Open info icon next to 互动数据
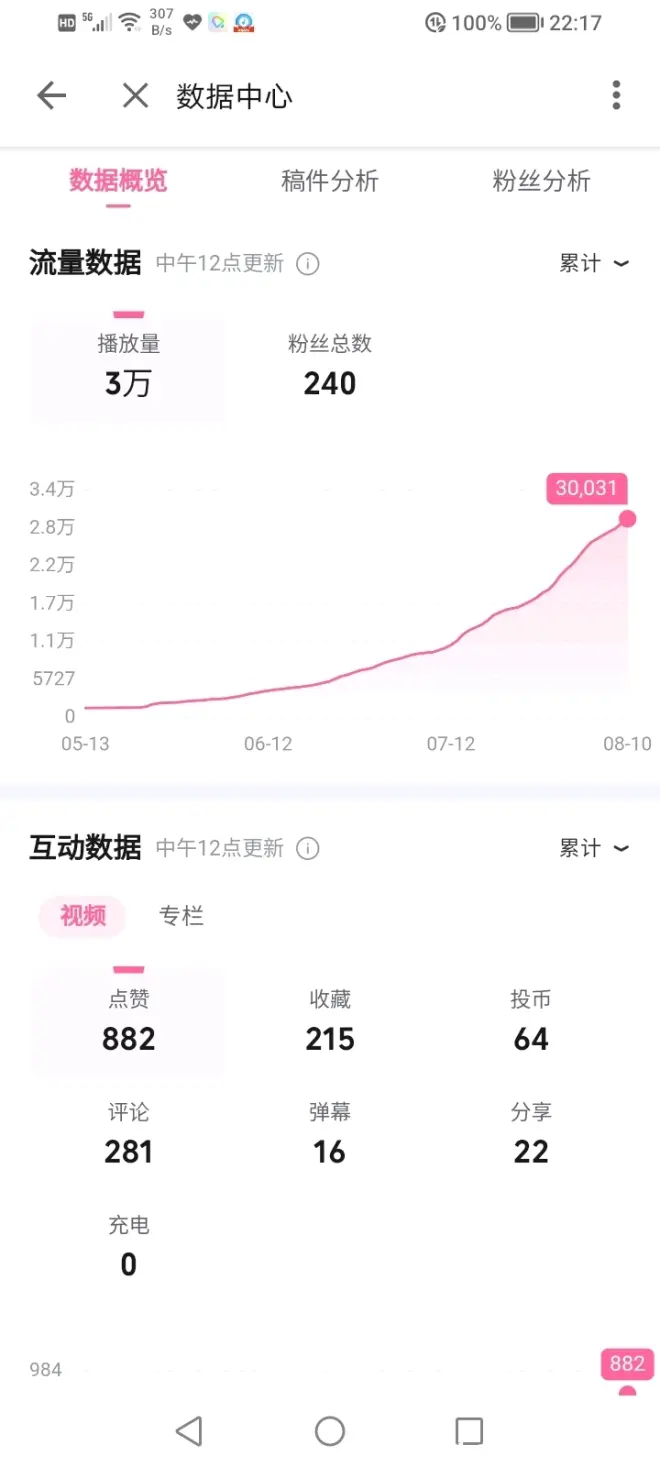This screenshot has height=1467, width=660. point(308,849)
